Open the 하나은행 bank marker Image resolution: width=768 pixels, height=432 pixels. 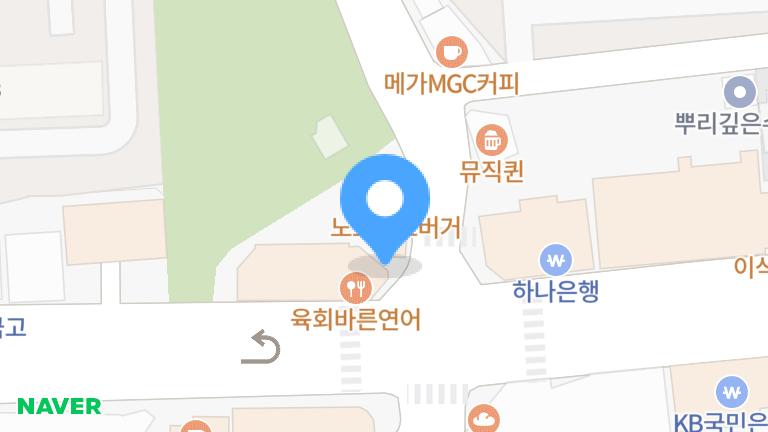coord(557,261)
